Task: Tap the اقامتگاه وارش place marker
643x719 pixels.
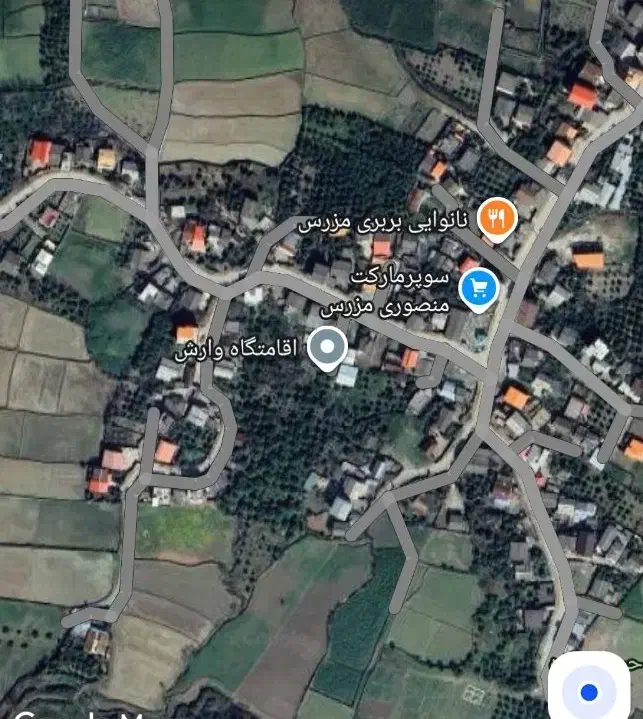Action: click(326, 350)
